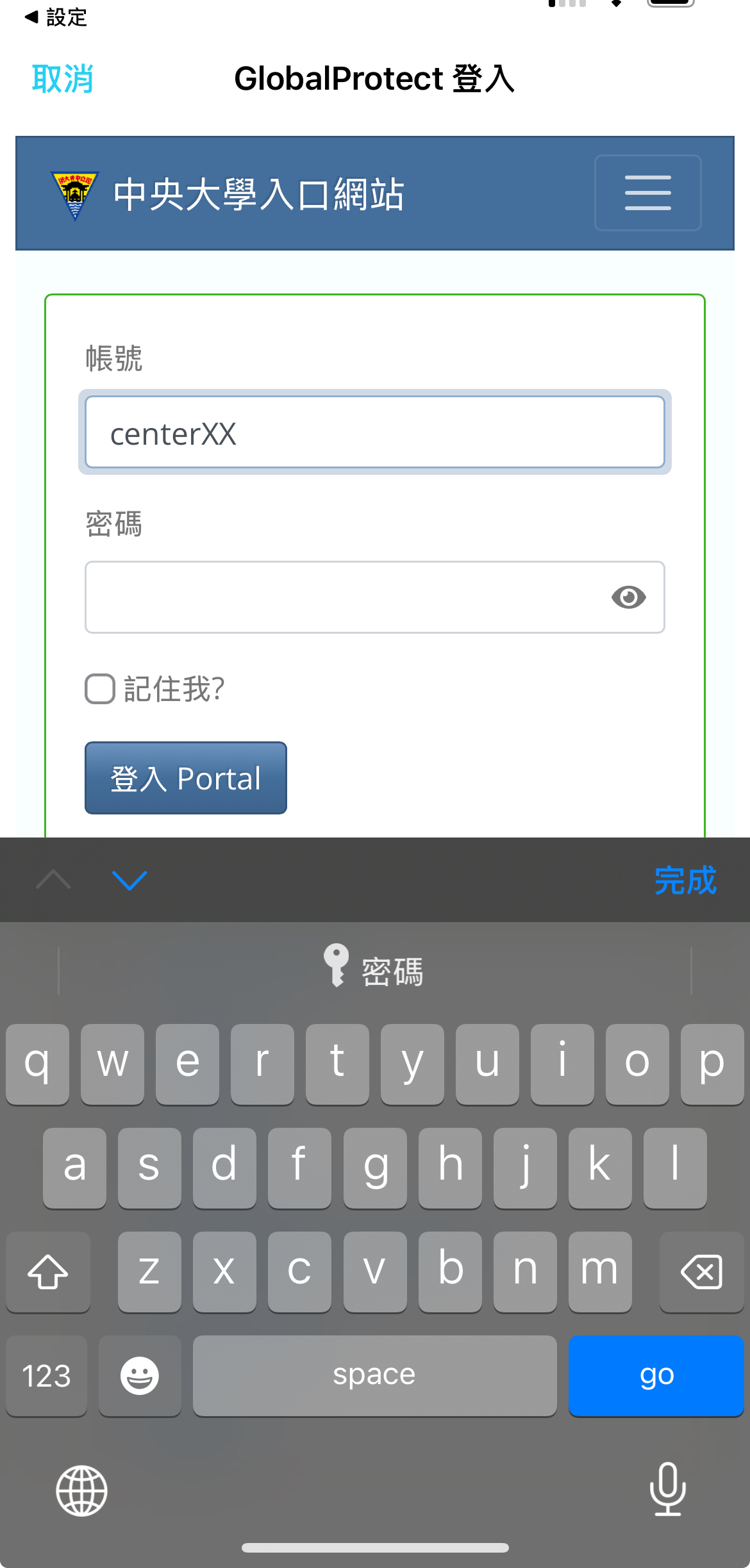Screen dimensions: 750x1568
Task: Tap the 登入 Portal button
Action: click(x=186, y=778)
